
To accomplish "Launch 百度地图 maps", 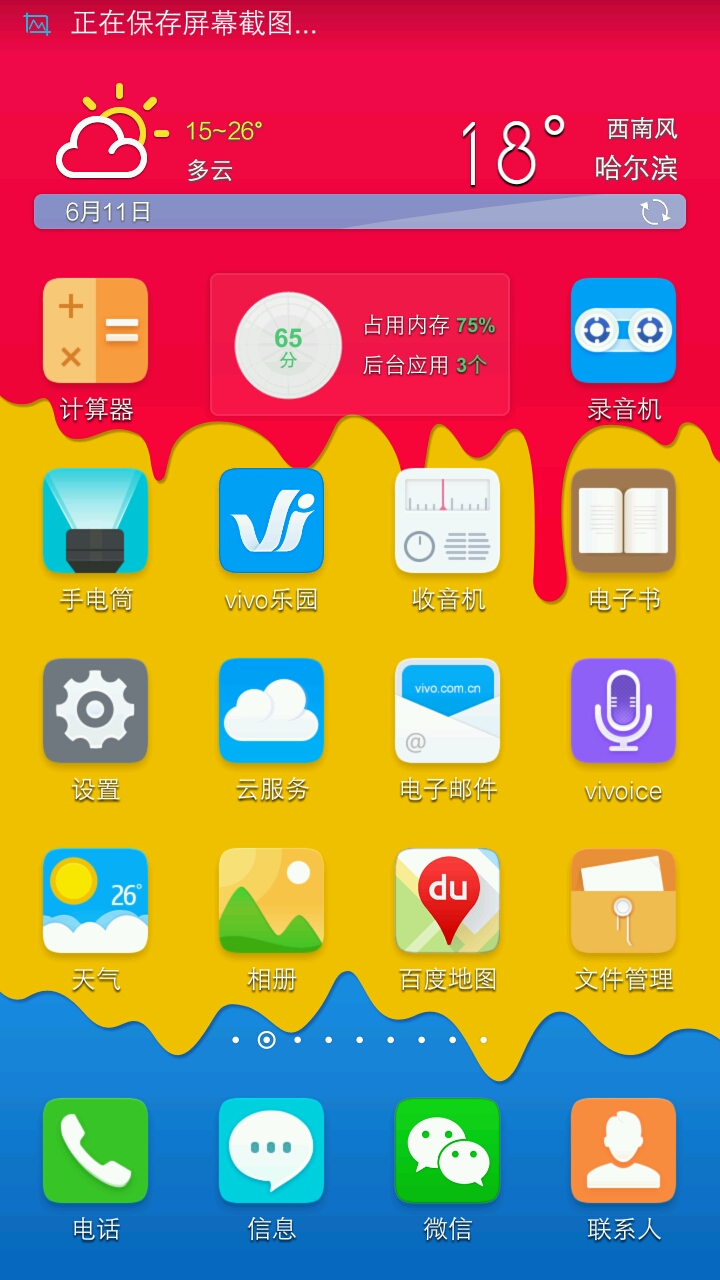I will 447,901.
